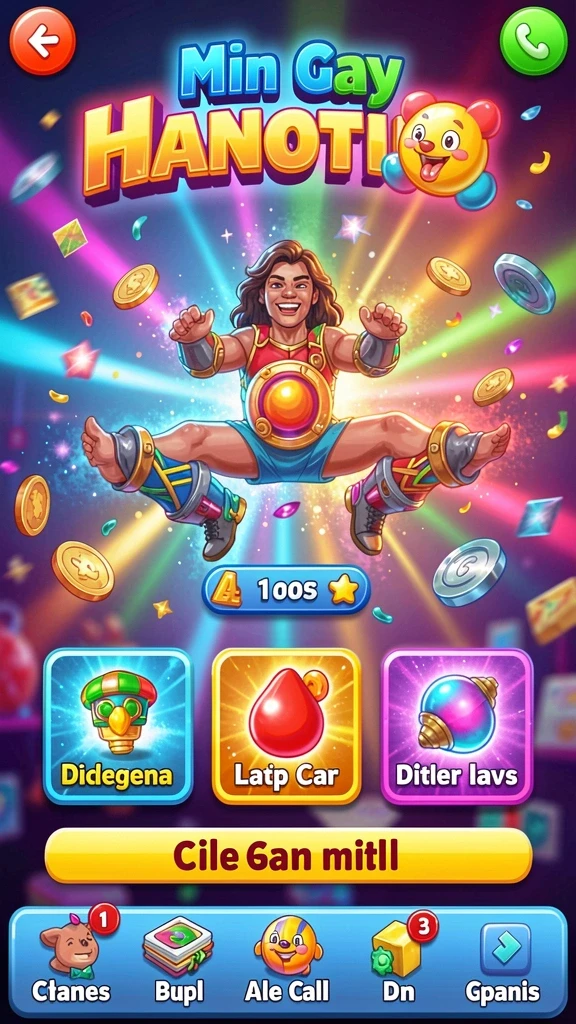Choose the Ditler lavs card
This screenshot has height=1024, width=576.
coord(457,726)
